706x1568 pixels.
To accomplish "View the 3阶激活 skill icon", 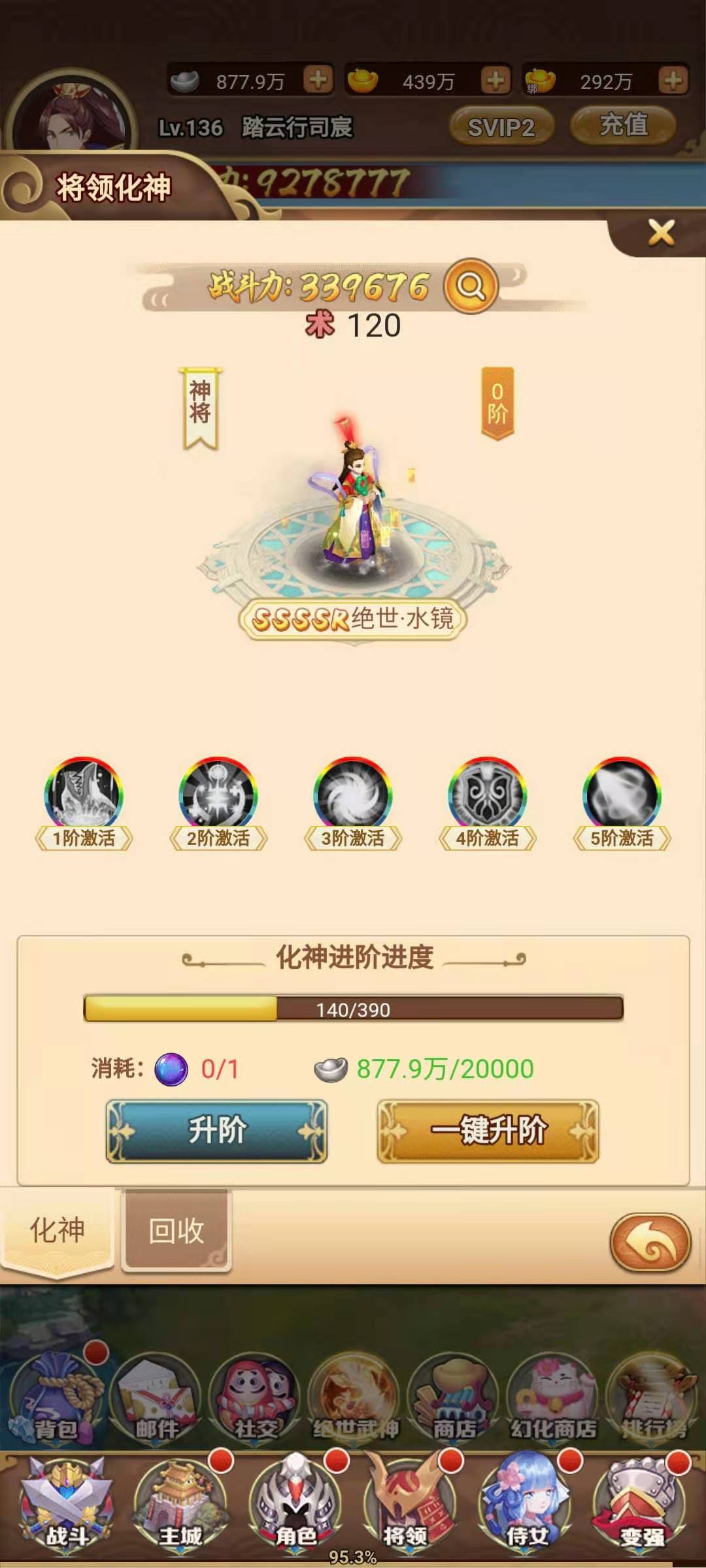I will tap(353, 795).
